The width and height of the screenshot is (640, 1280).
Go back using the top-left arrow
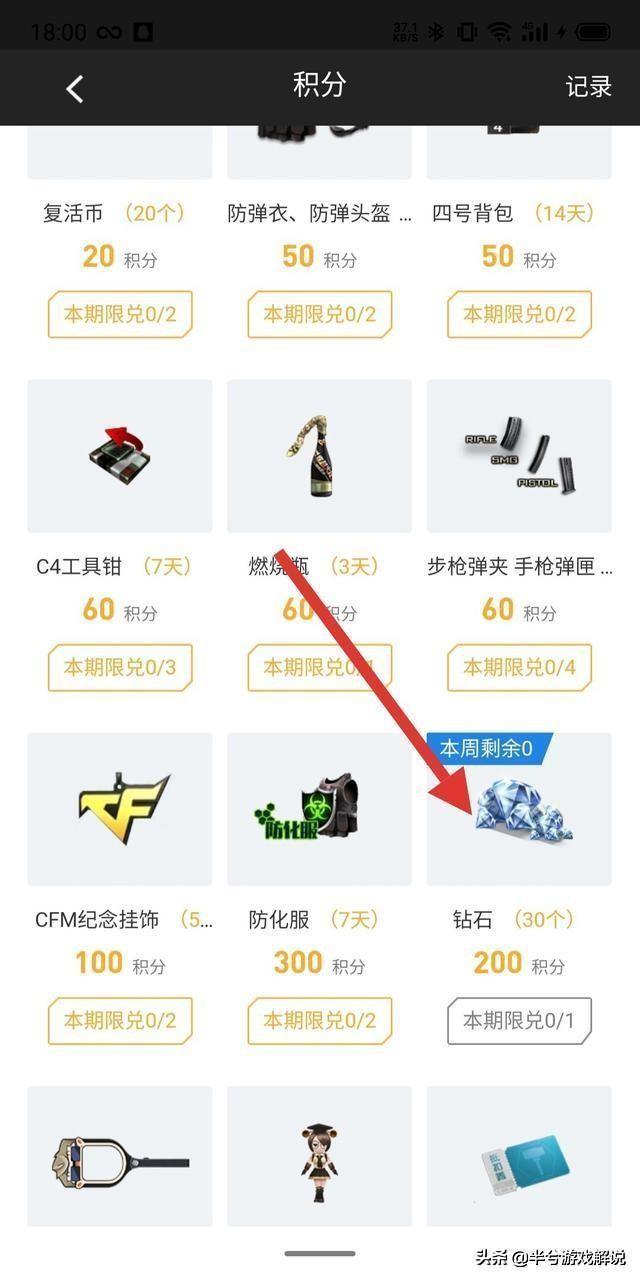(x=75, y=88)
